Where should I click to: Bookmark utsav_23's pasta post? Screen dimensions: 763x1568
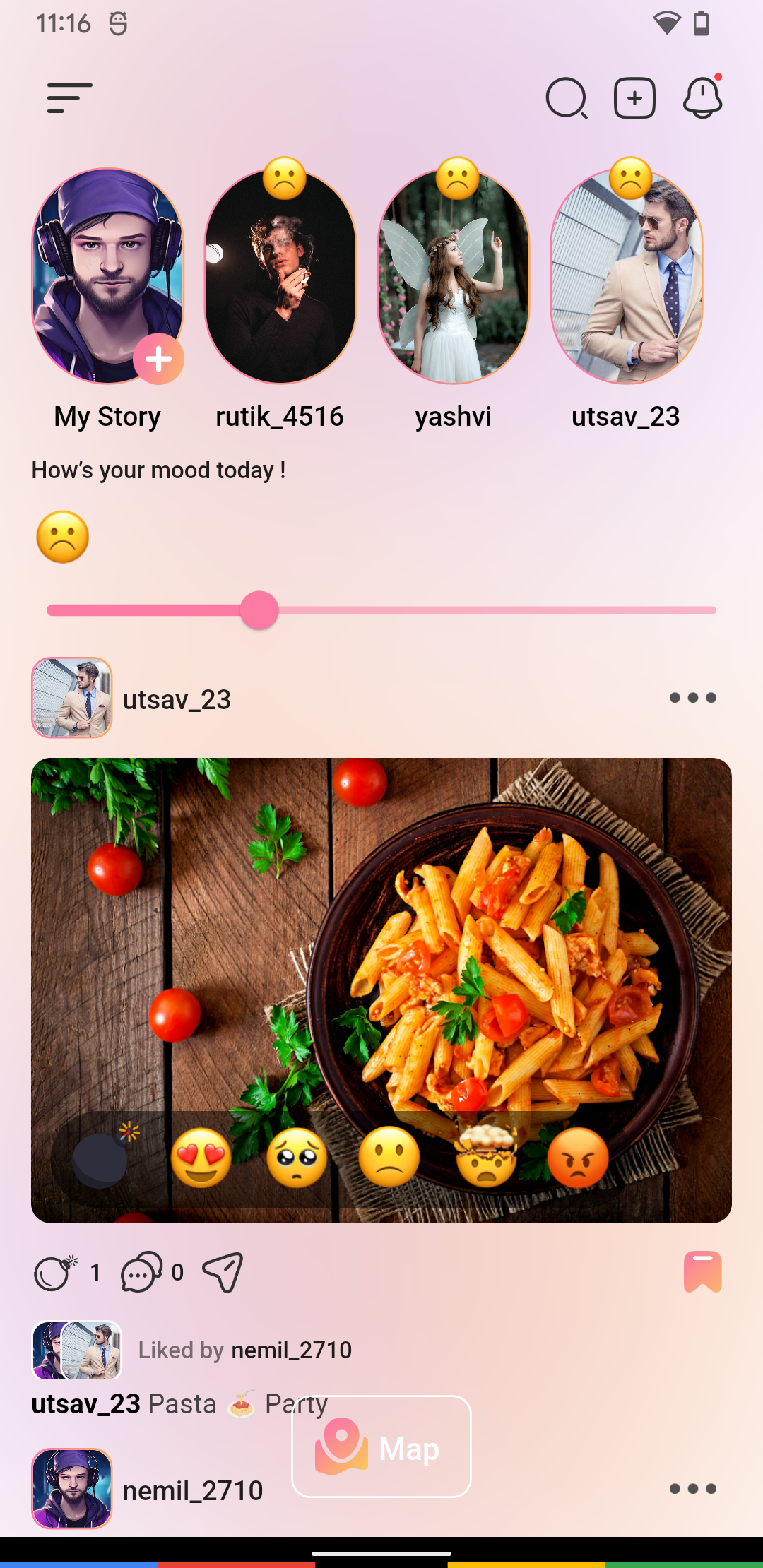(x=702, y=1271)
